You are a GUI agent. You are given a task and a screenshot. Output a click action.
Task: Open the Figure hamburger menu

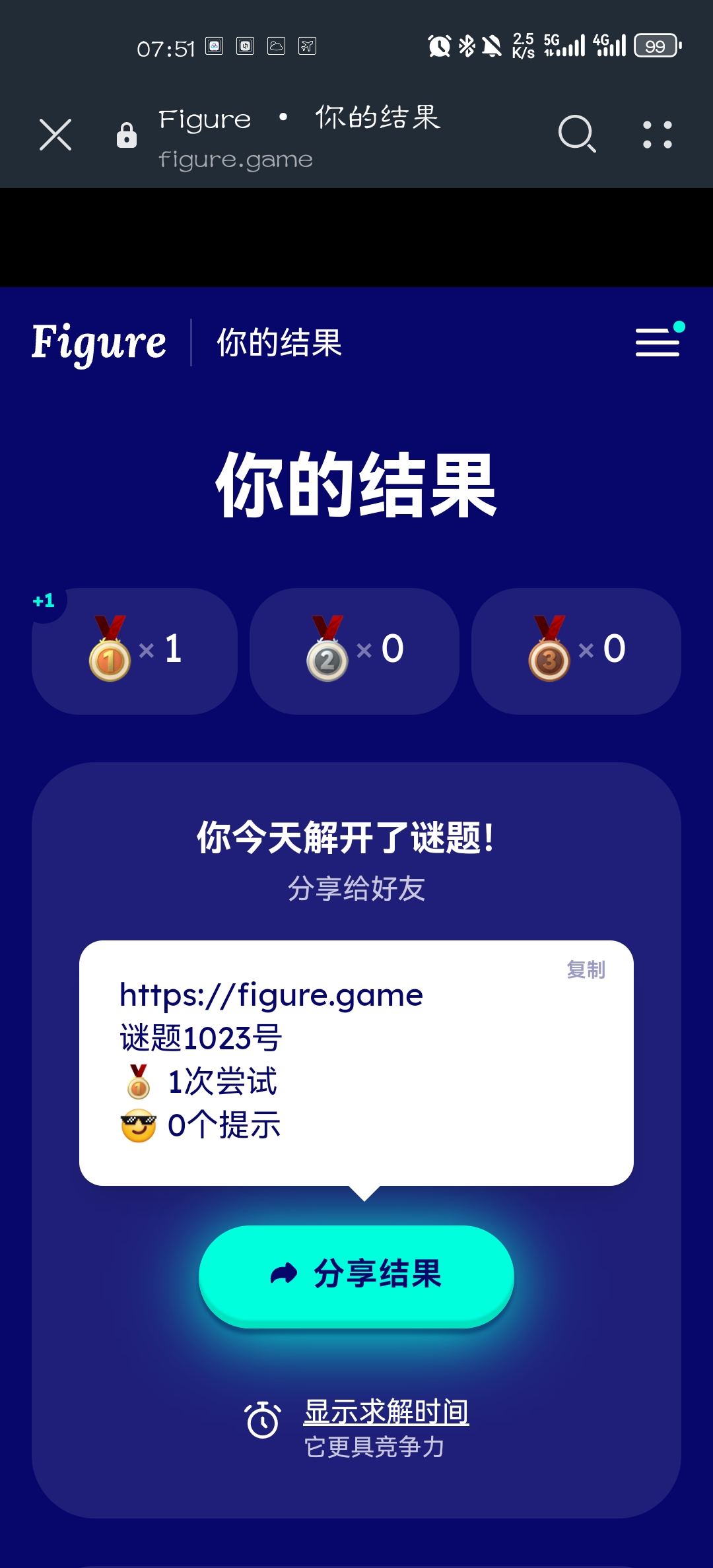coord(658,342)
